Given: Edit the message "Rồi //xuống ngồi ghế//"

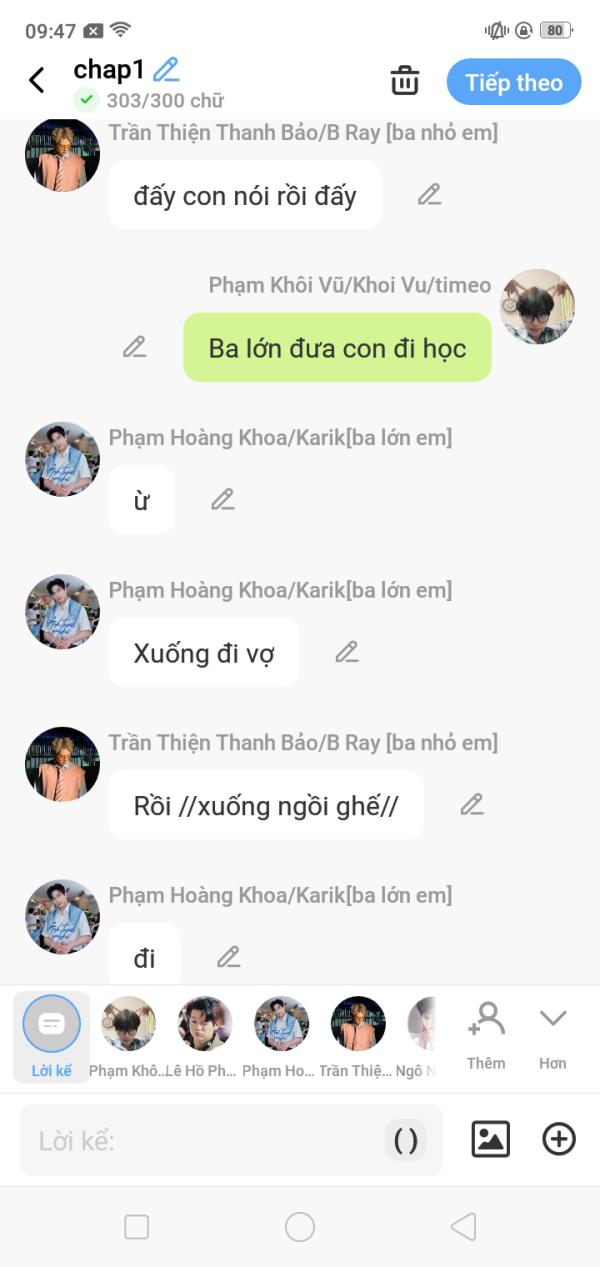Looking at the screenshot, I should [x=472, y=804].
